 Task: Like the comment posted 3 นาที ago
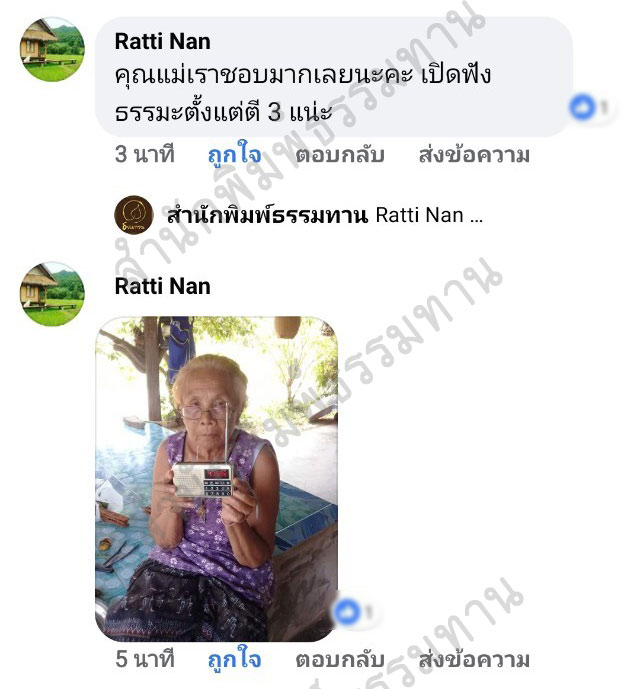pyautogui.click(x=234, y=155)
